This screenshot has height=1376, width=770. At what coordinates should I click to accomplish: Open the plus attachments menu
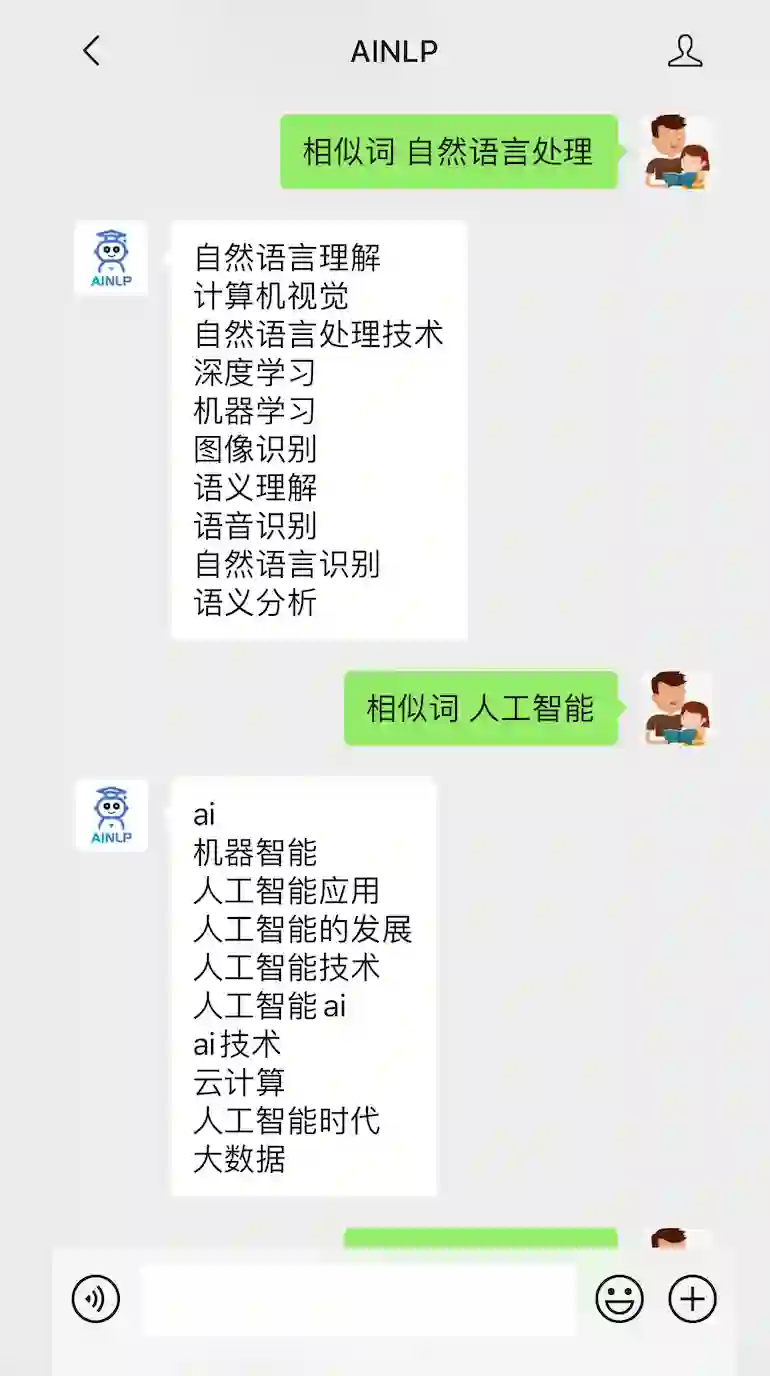pyautogui.click(x=693, y=1299)
